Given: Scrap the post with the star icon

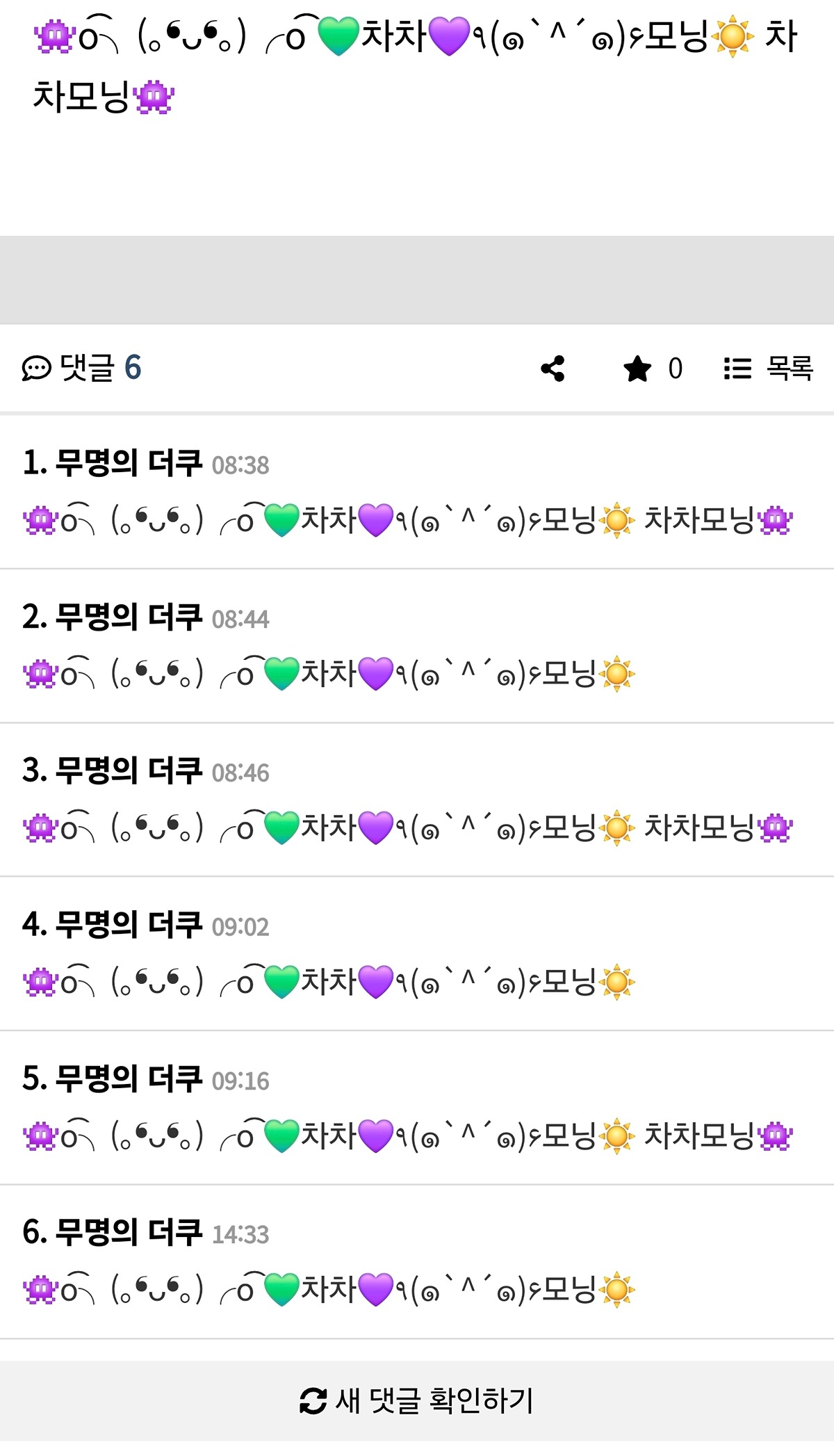Looking at the screenshot, I should (638, 369).
